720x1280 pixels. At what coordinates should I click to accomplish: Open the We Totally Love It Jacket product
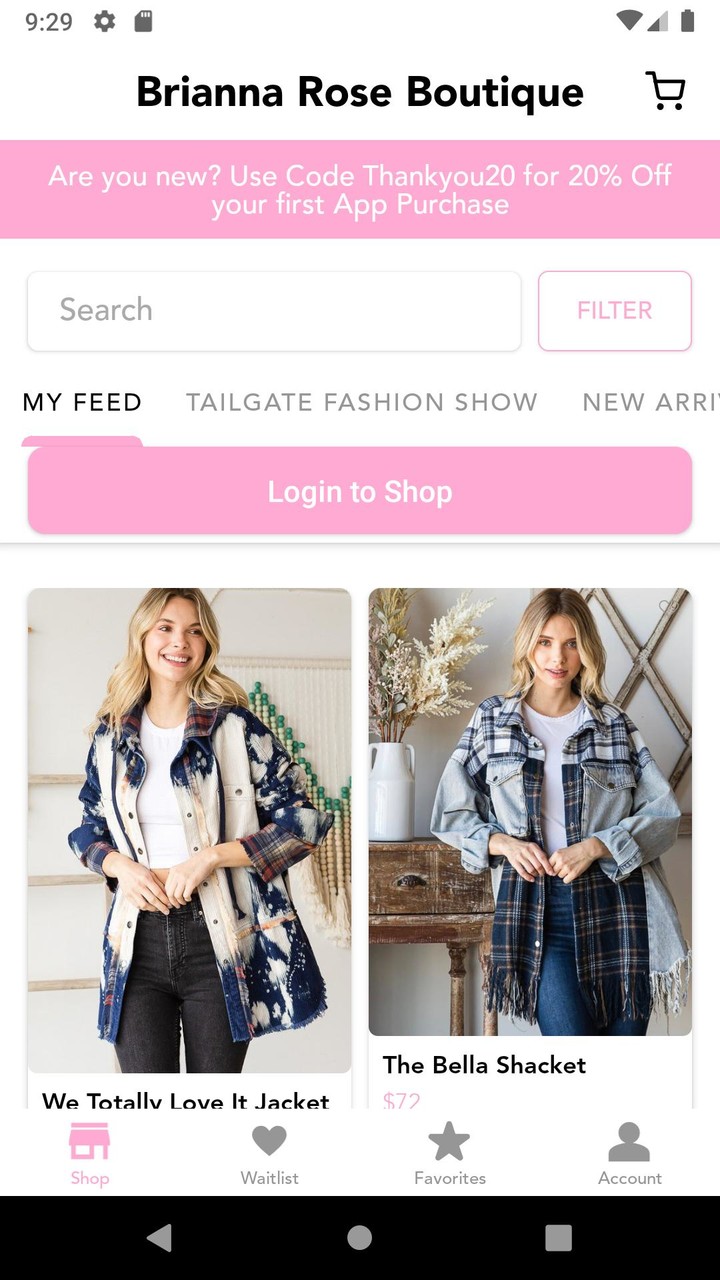pyautogui.click(x=189, y=830)
